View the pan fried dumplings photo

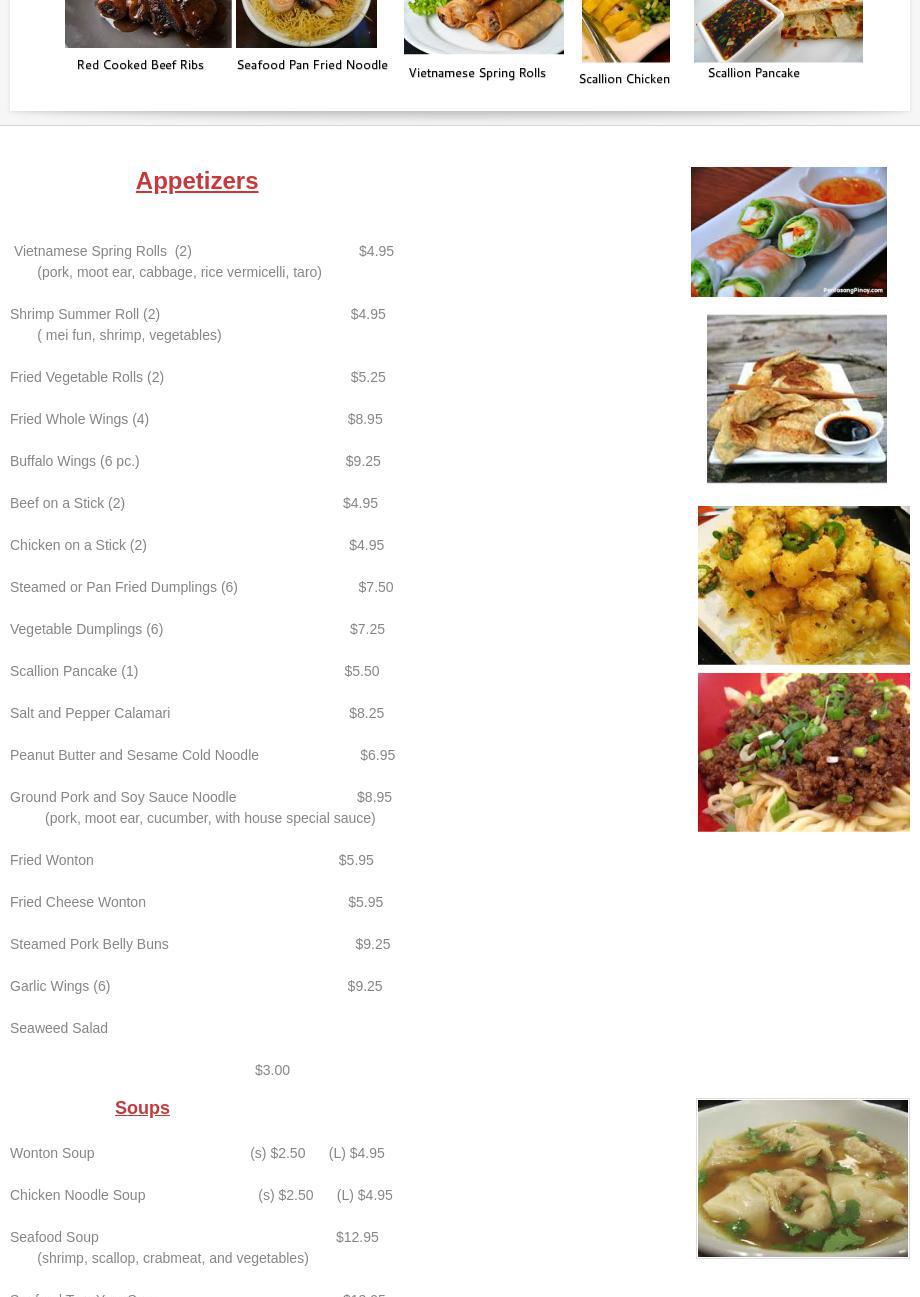click(796, 399)
